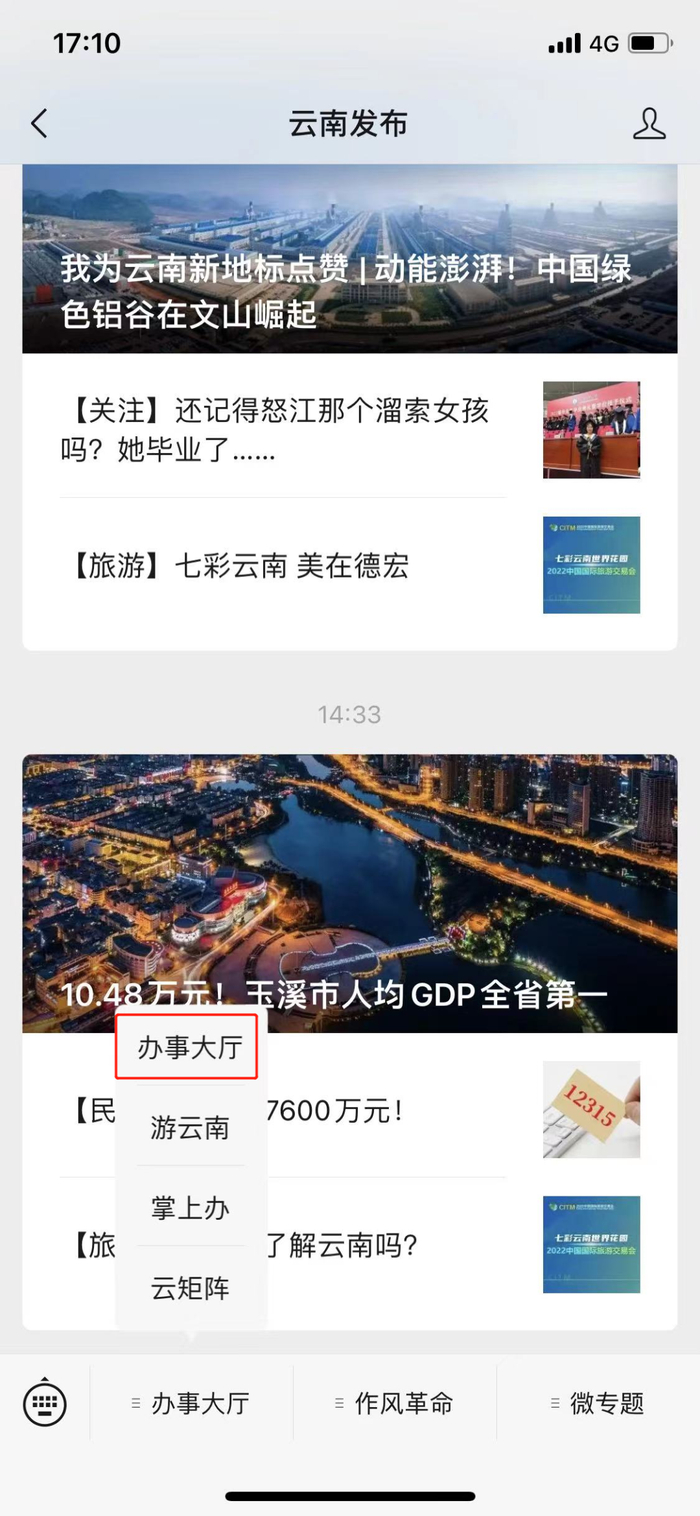Go back from 云南发布 page
700x1516 pixels.
[x=39, y=124]
